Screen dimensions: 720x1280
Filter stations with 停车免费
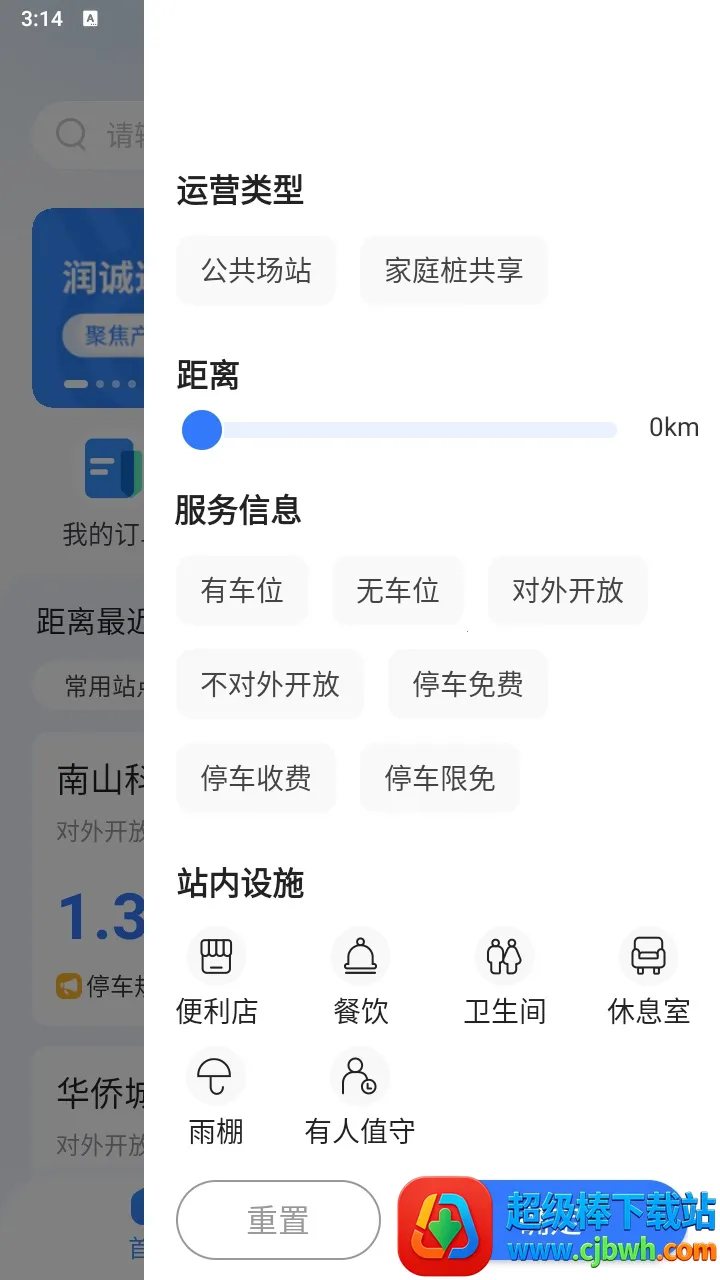[x=467, y=685]
